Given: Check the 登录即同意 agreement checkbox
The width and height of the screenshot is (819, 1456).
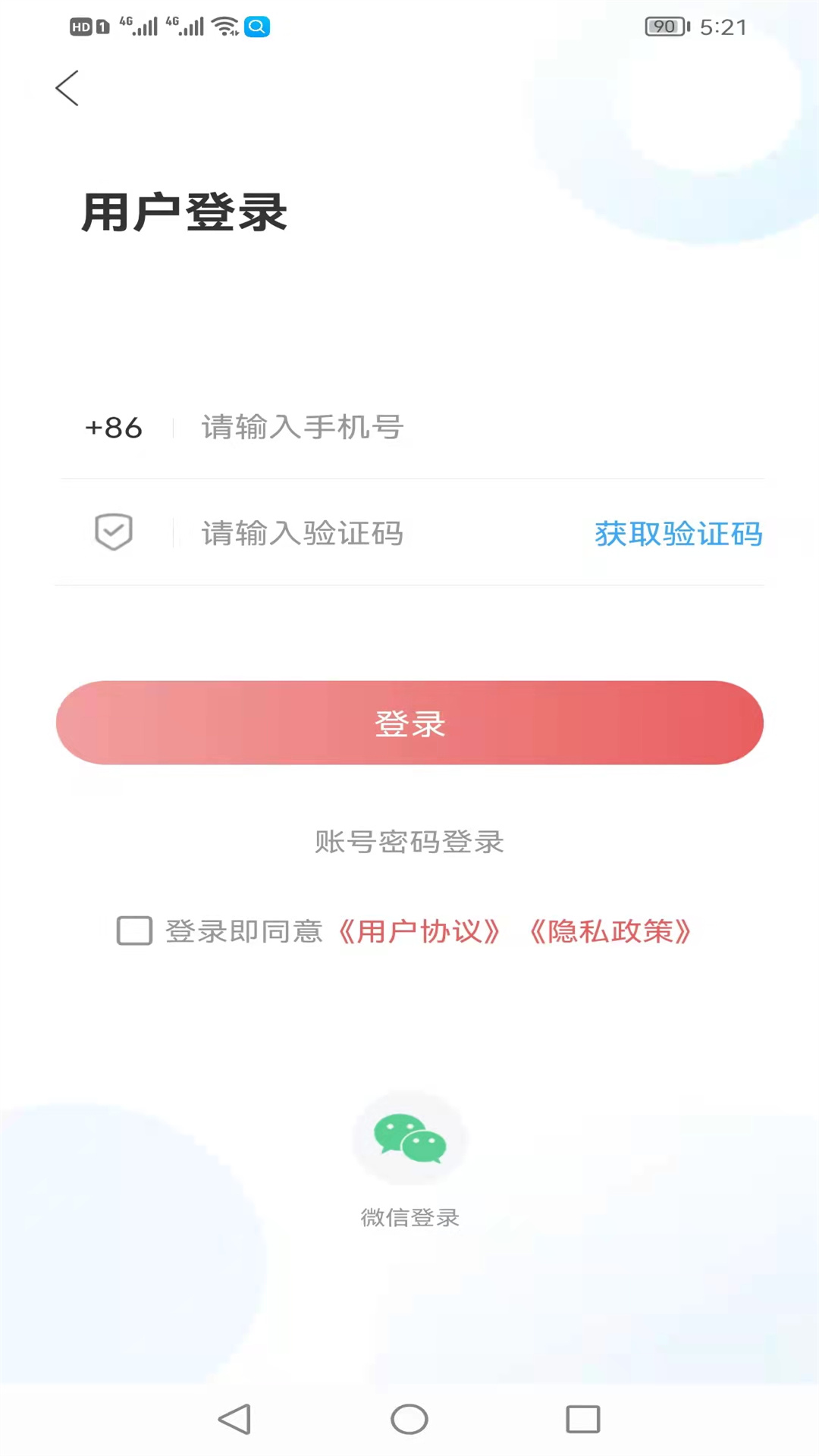Looking at the screenshot, I should (135, 930).
